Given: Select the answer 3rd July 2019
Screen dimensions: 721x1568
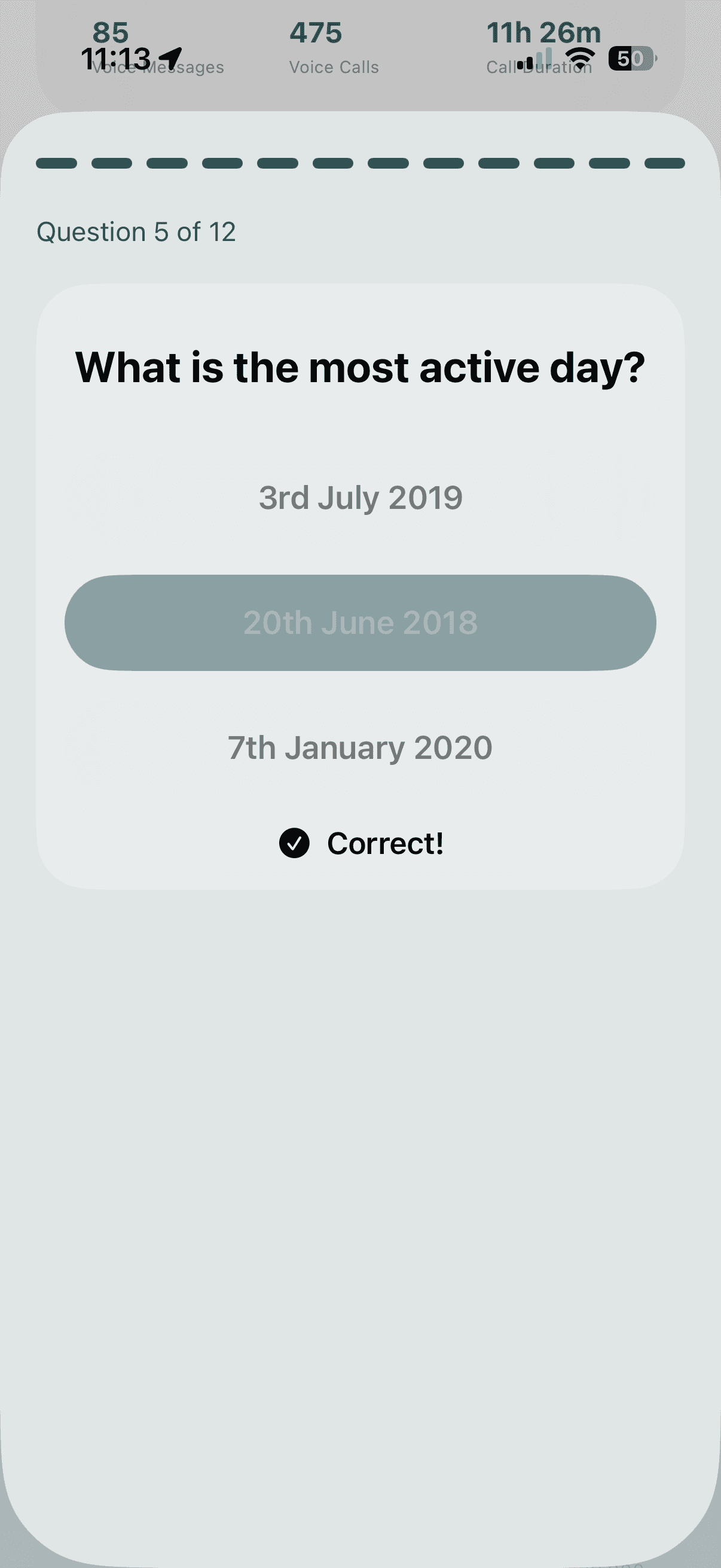Looking at the screenshot, I should [360, 496].
